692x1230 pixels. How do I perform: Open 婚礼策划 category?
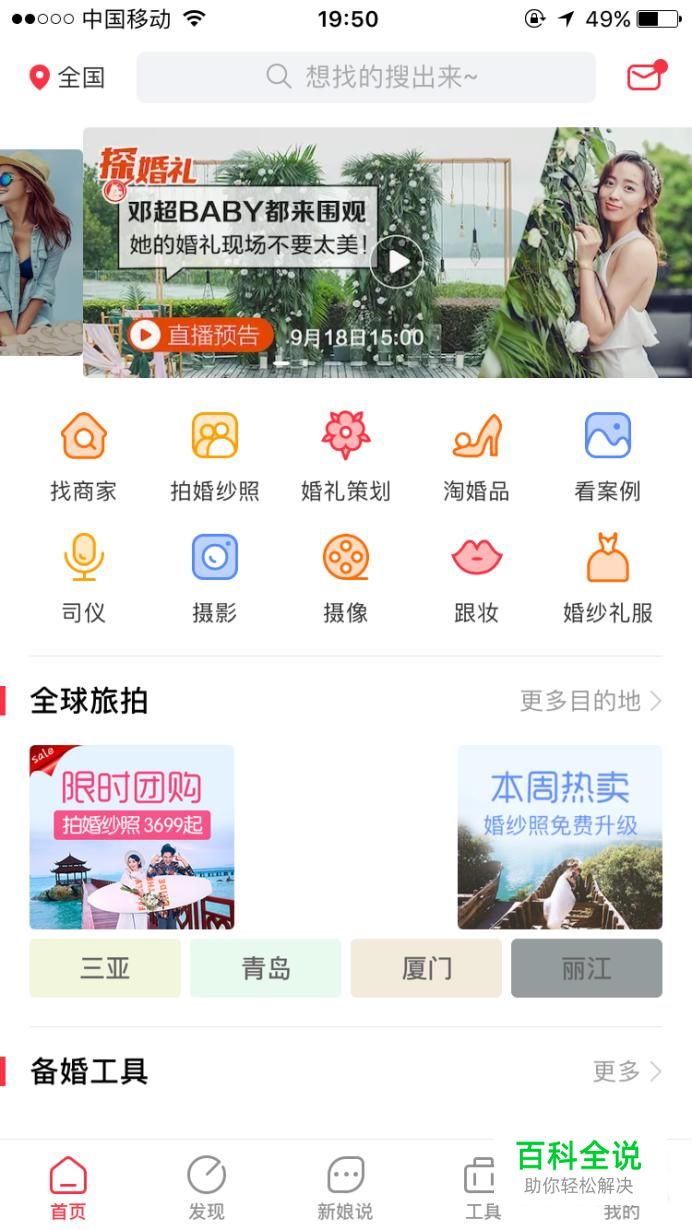346,456
